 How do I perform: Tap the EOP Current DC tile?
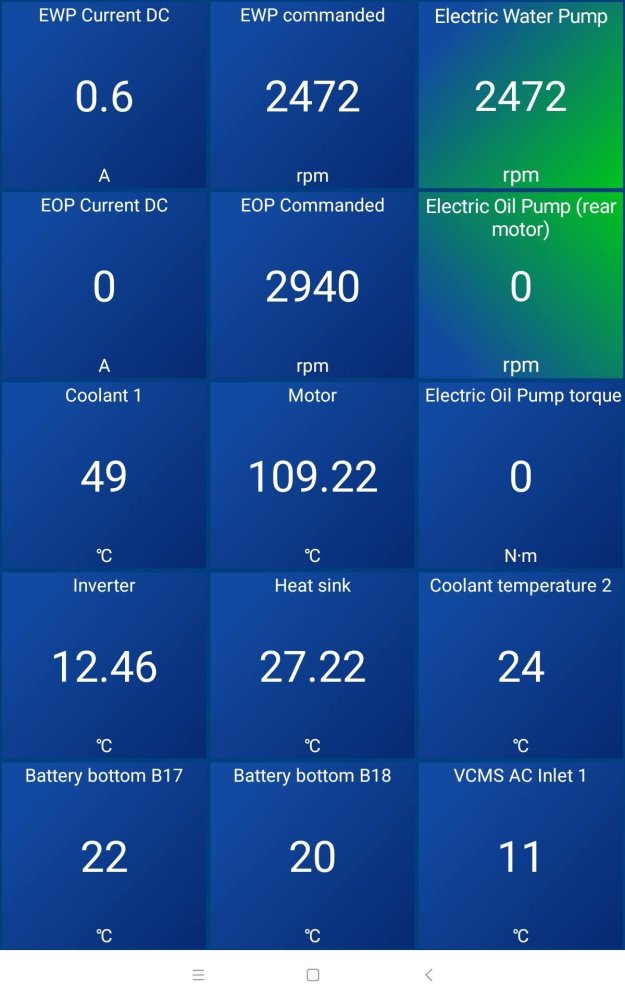click(x=104, y=286)
